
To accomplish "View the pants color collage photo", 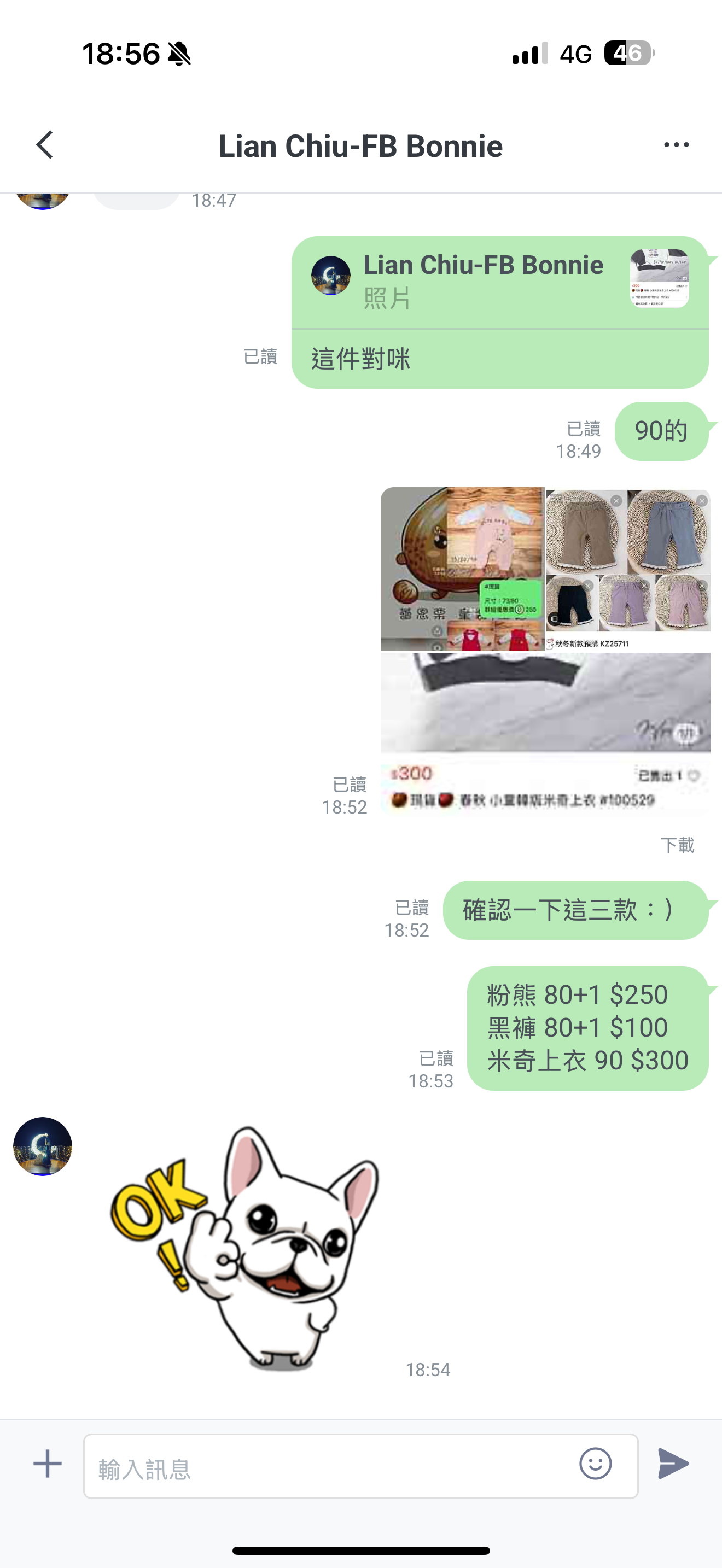I will point(627,569).
